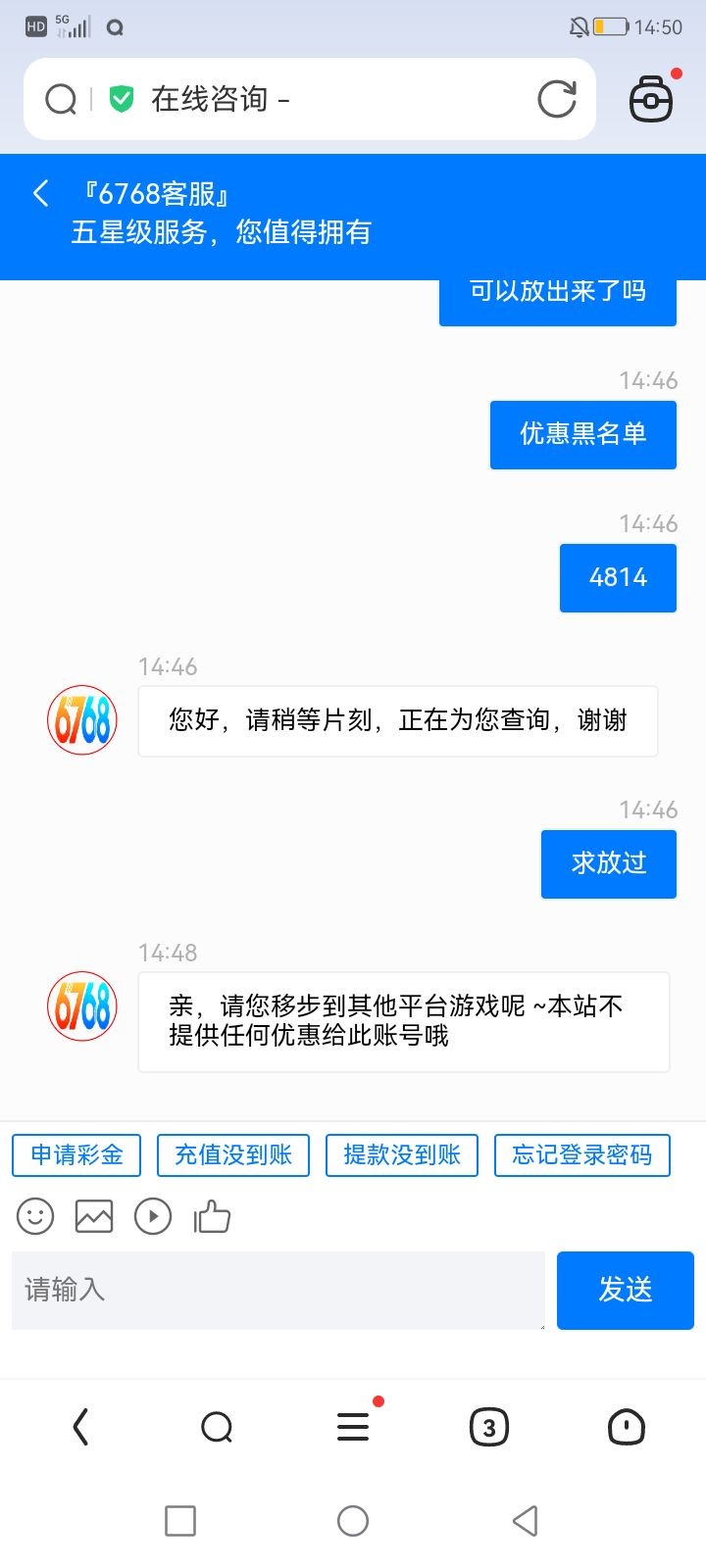This screenshot has width=706, height=1568.
Task: View the 3 open browser tabs
Action: pyautogui.click(x=489, y=1427)
